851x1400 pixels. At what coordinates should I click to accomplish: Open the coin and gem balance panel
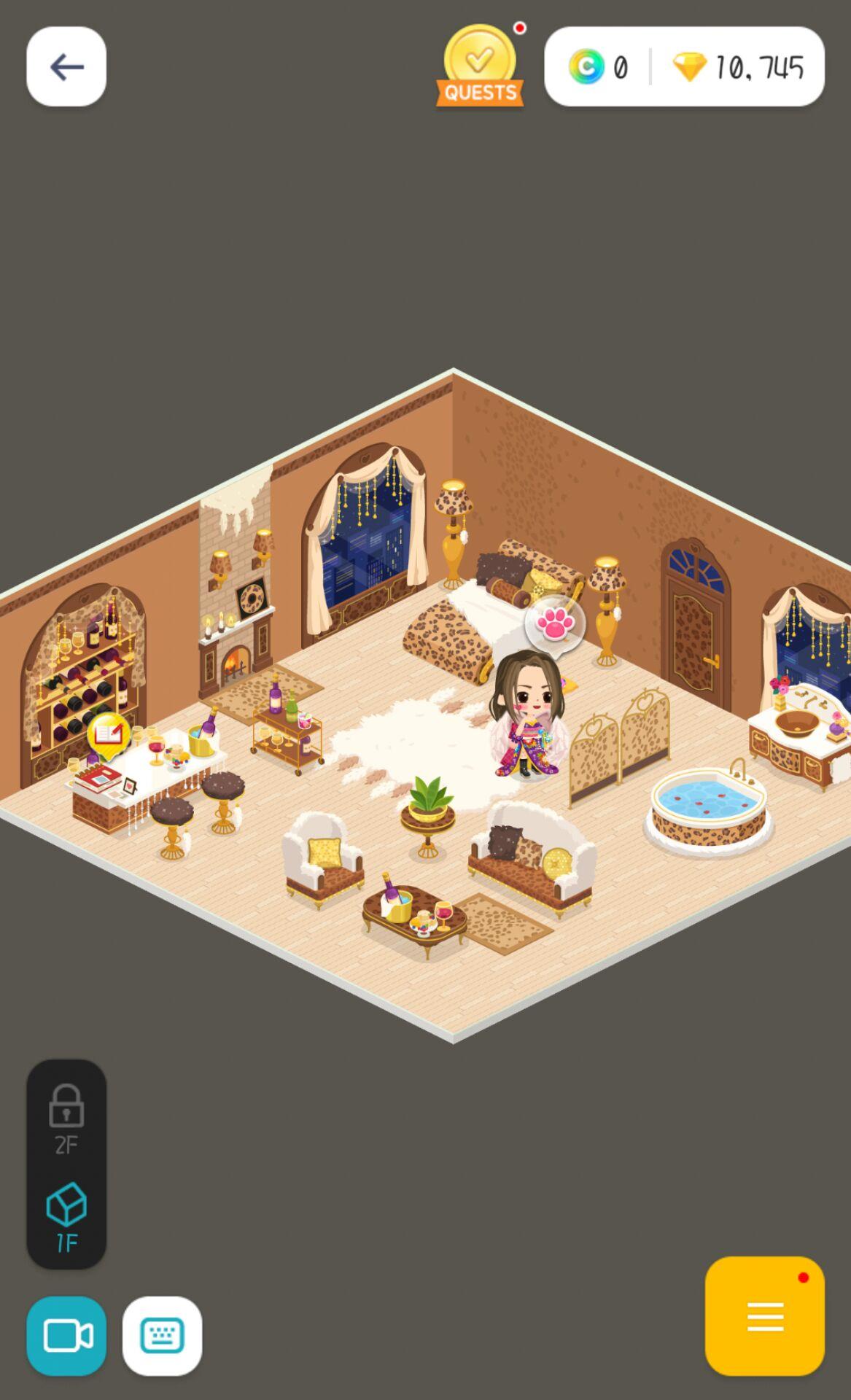pos(684,67)
